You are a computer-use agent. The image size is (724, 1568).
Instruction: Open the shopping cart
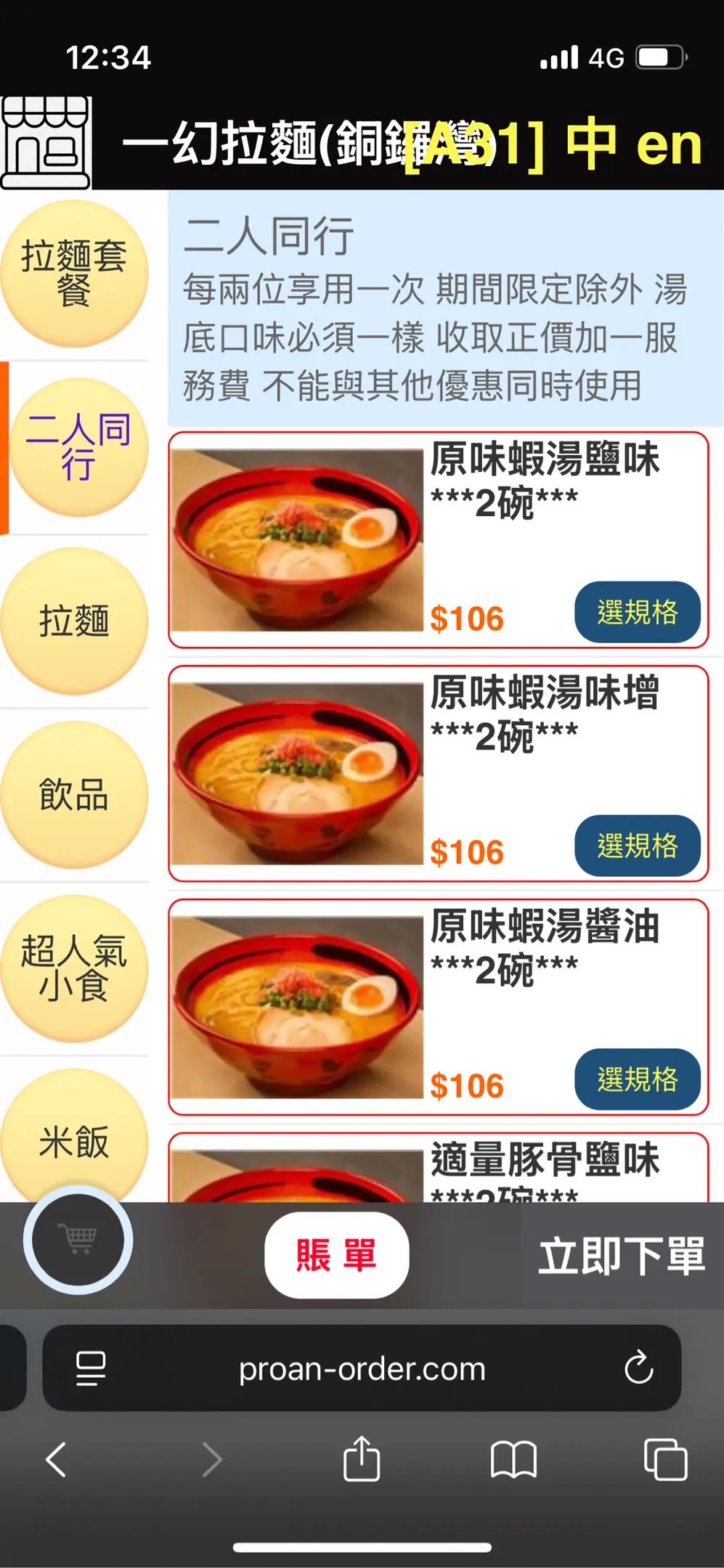coord(78,1240)
